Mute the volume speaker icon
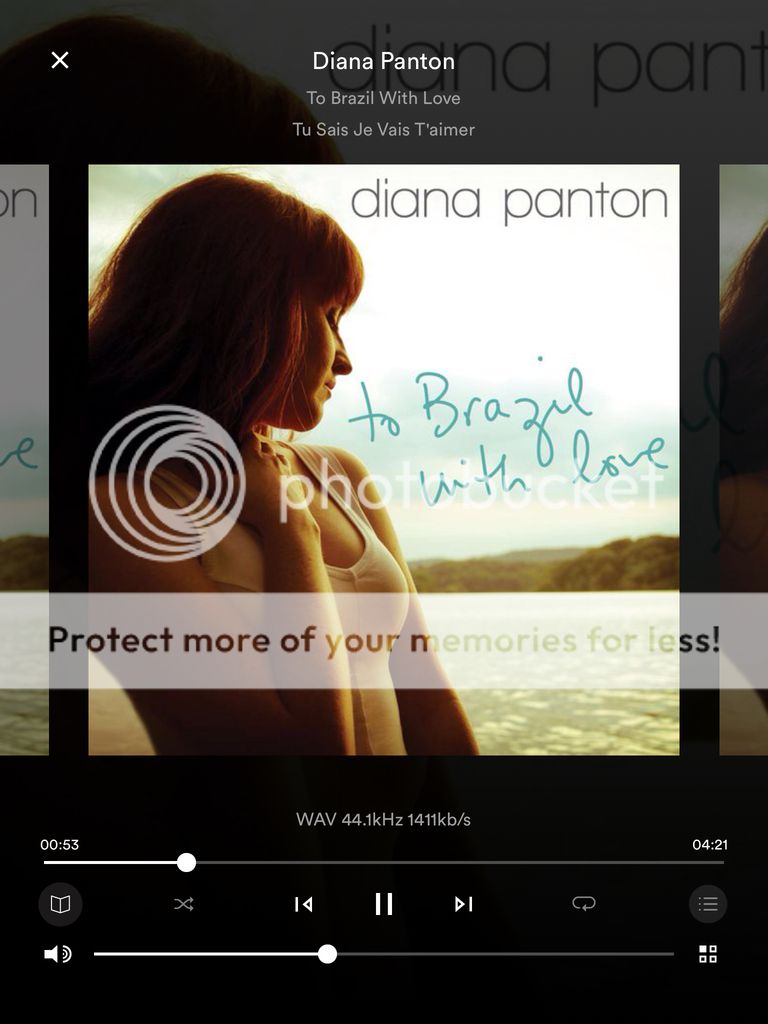Screen dimensions: 768x1024 tap(58, 954)
